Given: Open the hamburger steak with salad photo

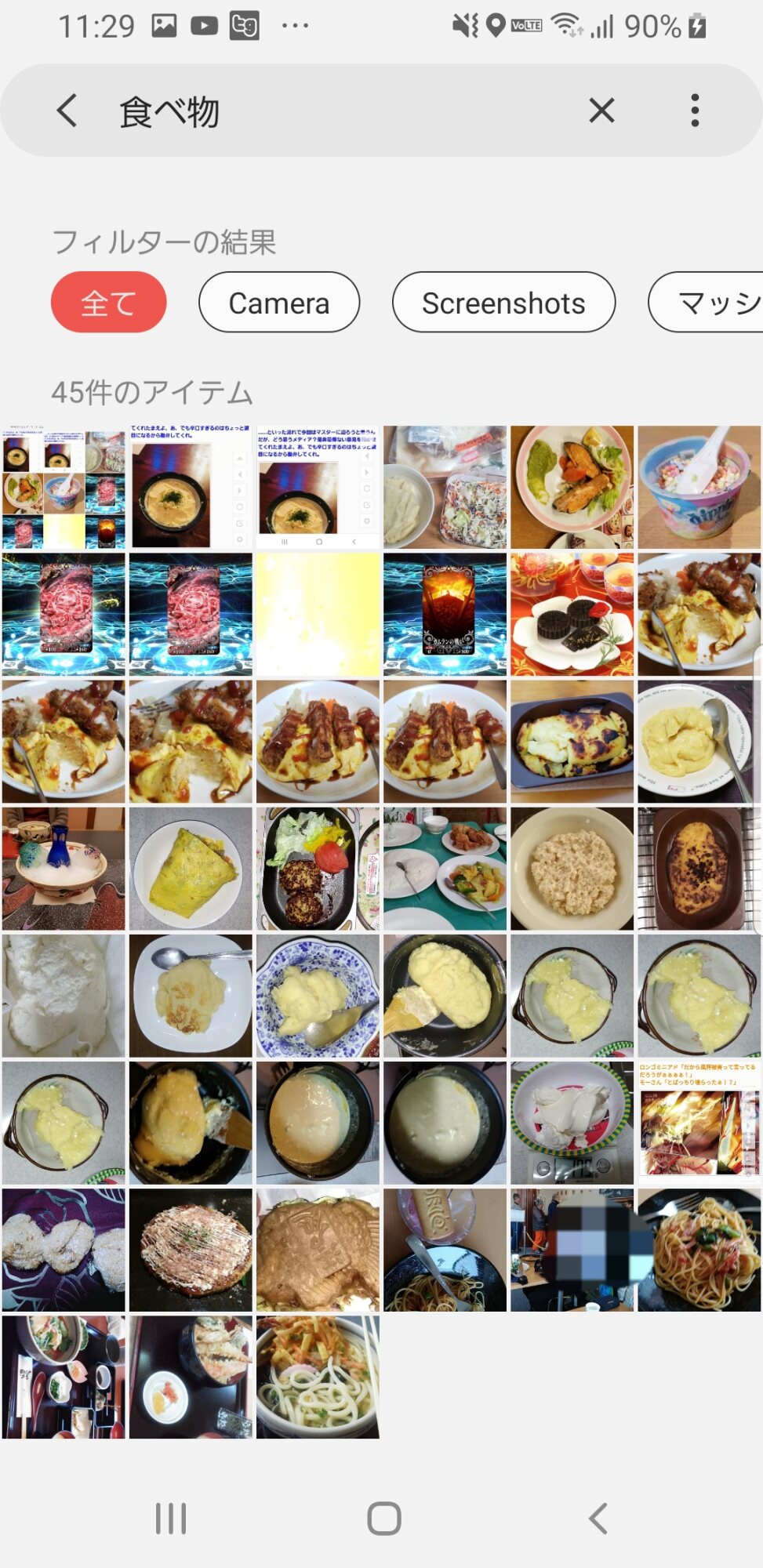Looking at the screenshot, I should tap(318, 869).
